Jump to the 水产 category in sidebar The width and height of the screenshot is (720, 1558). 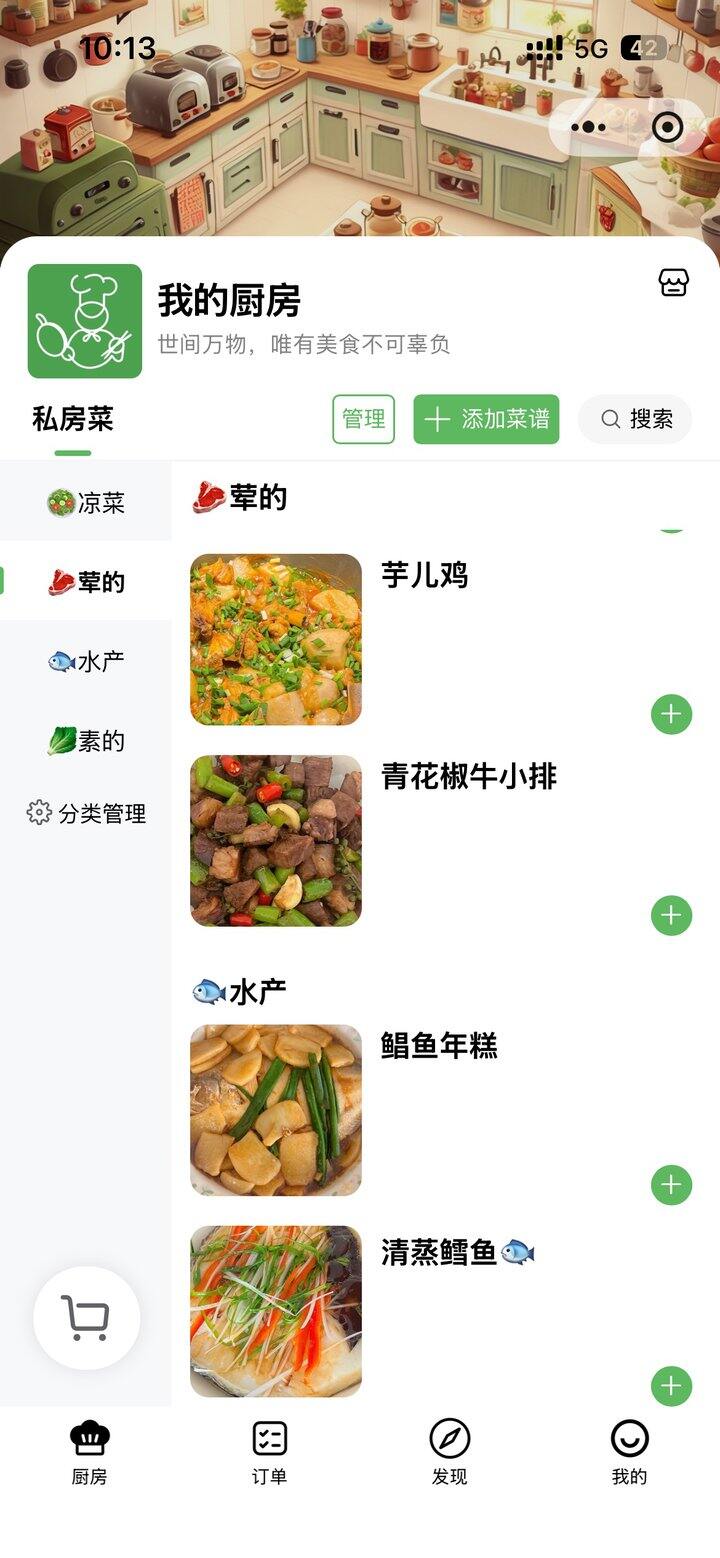pyautogui.click(x=86, y=661)
